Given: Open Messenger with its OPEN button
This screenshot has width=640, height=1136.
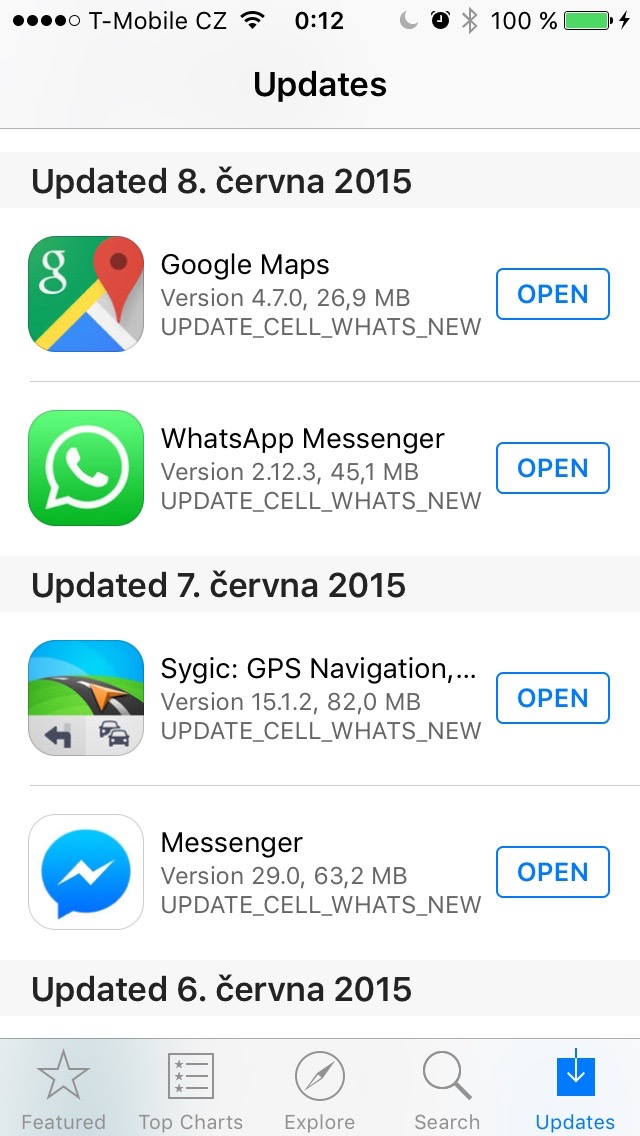Looking at the screenshot, I should pos(552,872).
